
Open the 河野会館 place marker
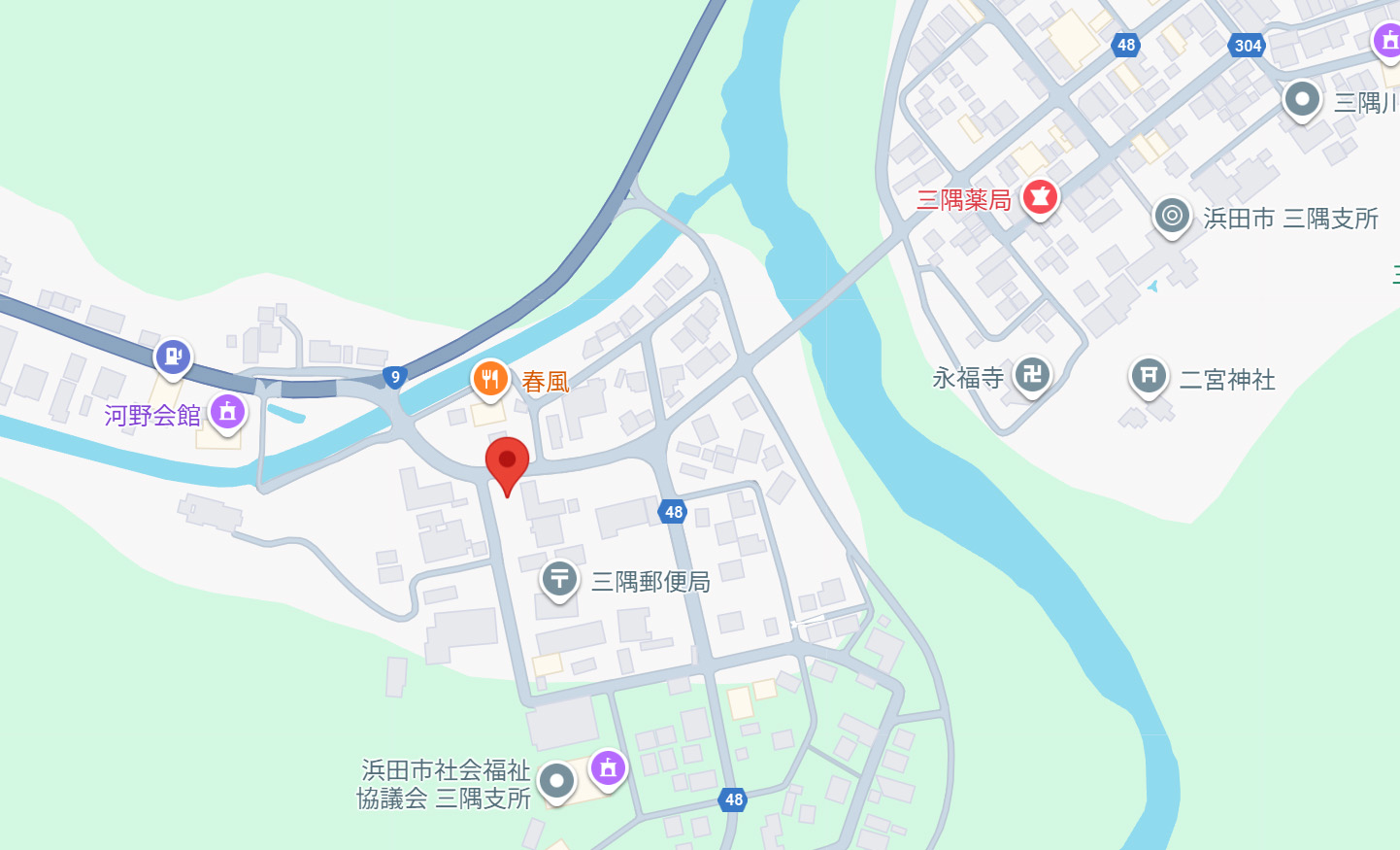pyautogui.click(x=228, y=413)
